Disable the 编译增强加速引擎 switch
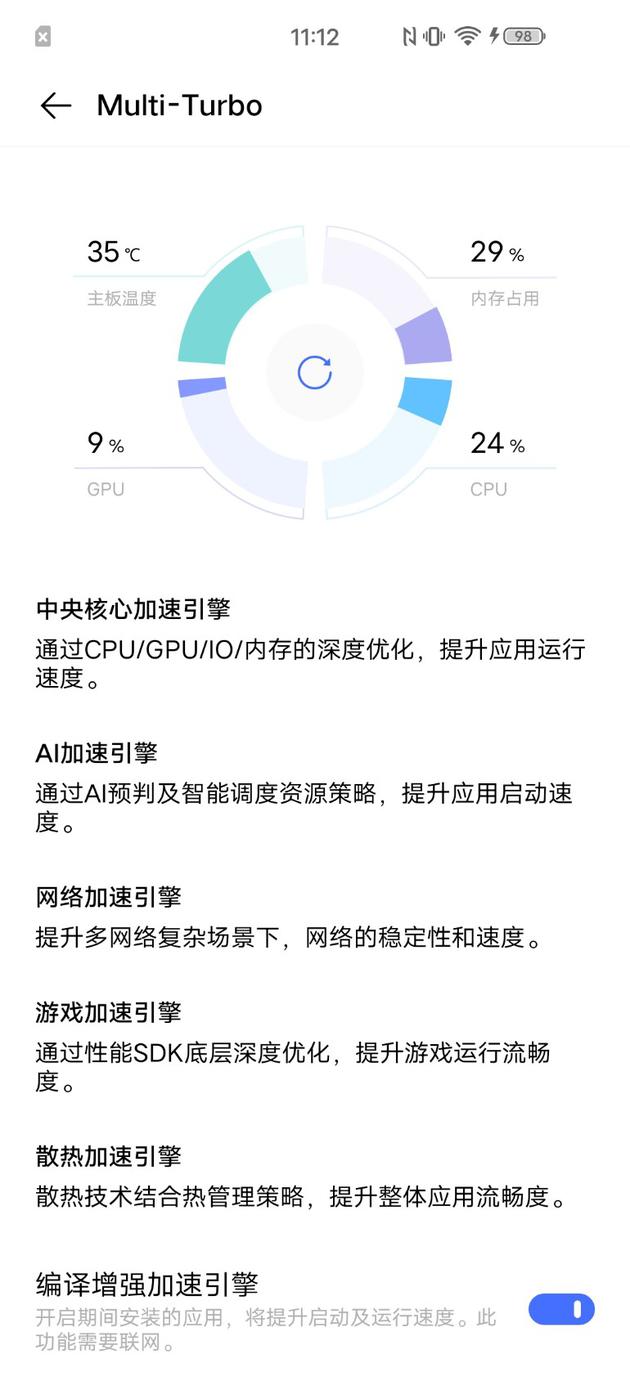 [x=561, y=1309]
